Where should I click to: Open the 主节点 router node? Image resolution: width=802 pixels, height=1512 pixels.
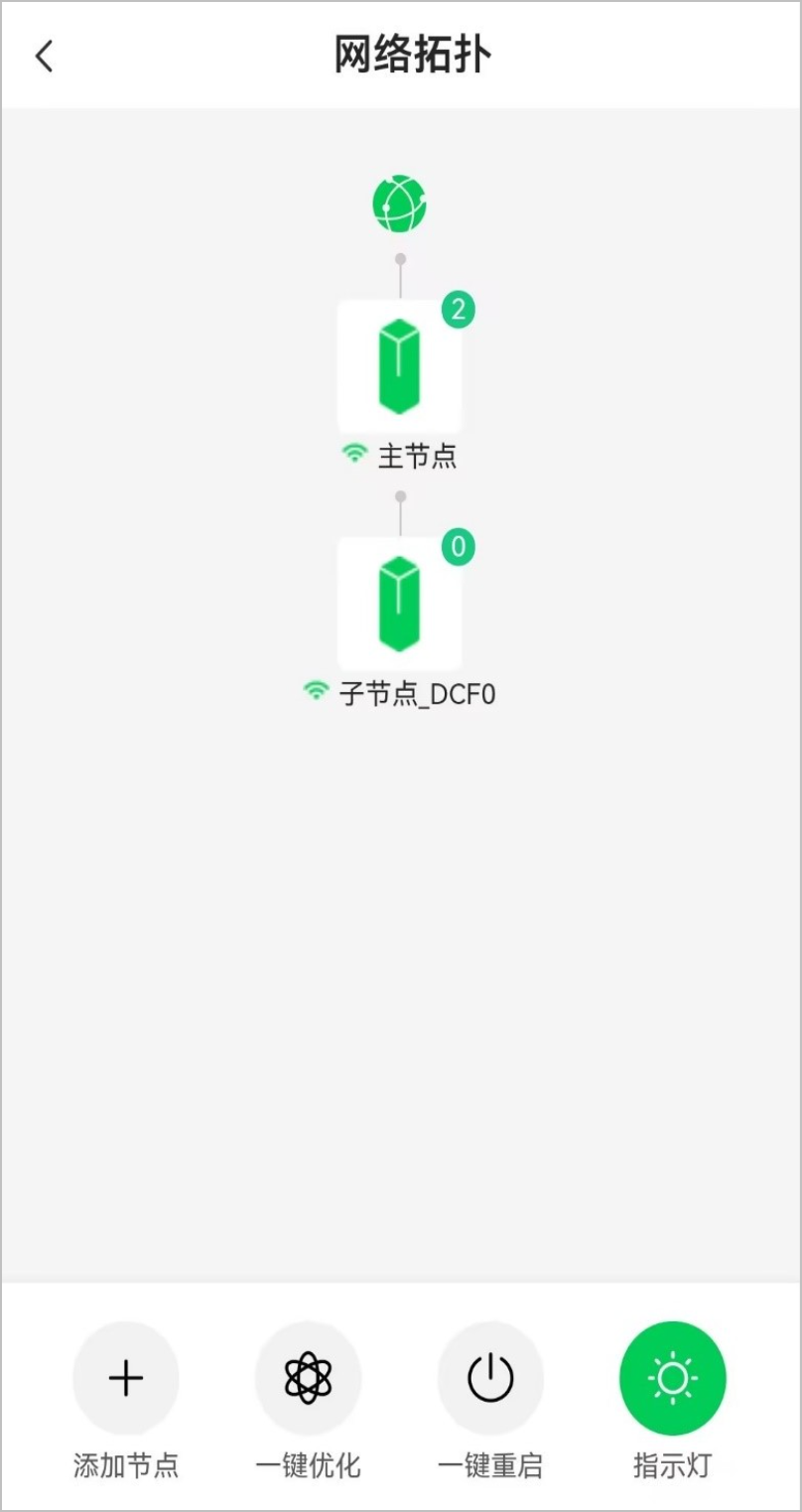coord(399,366)
